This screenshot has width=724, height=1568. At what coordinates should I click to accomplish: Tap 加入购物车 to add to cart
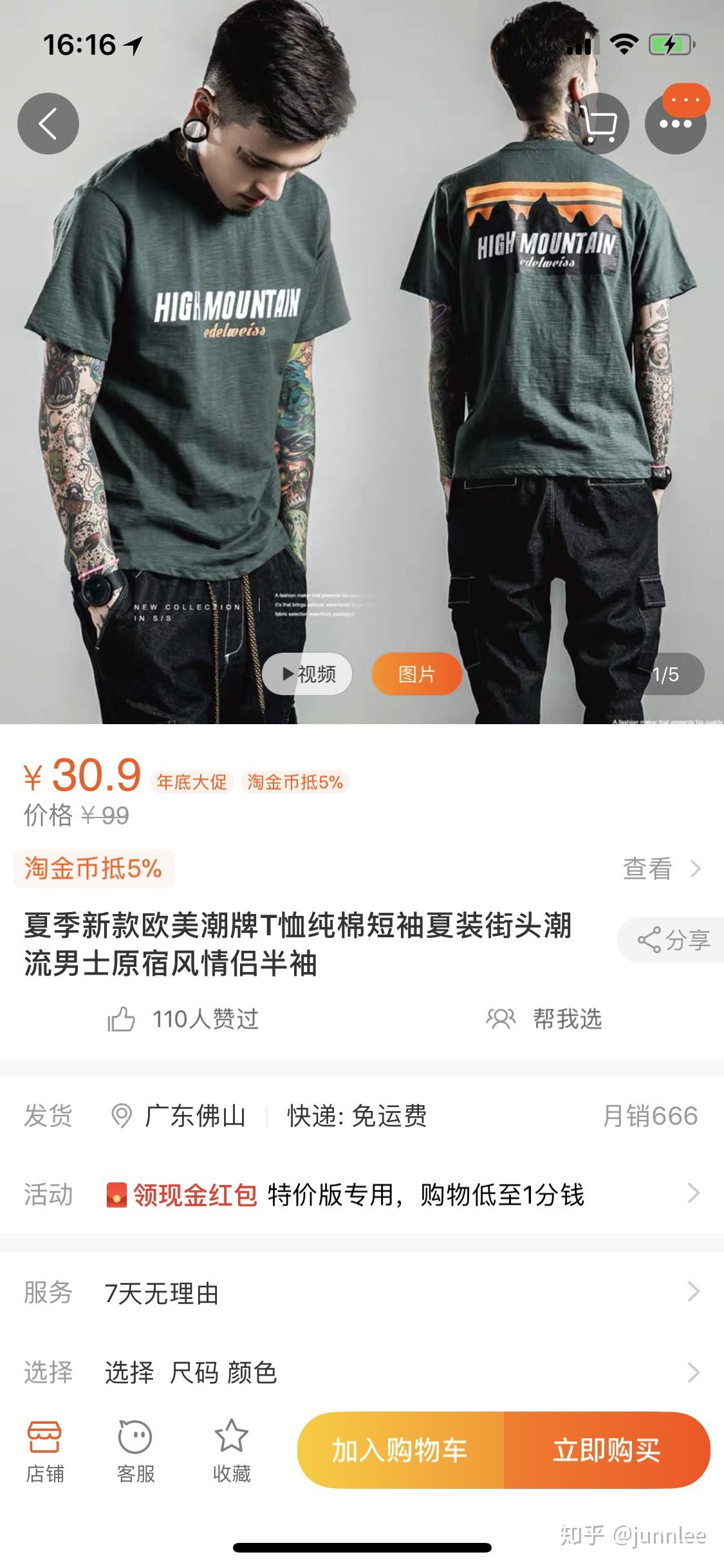tap(400, 1450)
